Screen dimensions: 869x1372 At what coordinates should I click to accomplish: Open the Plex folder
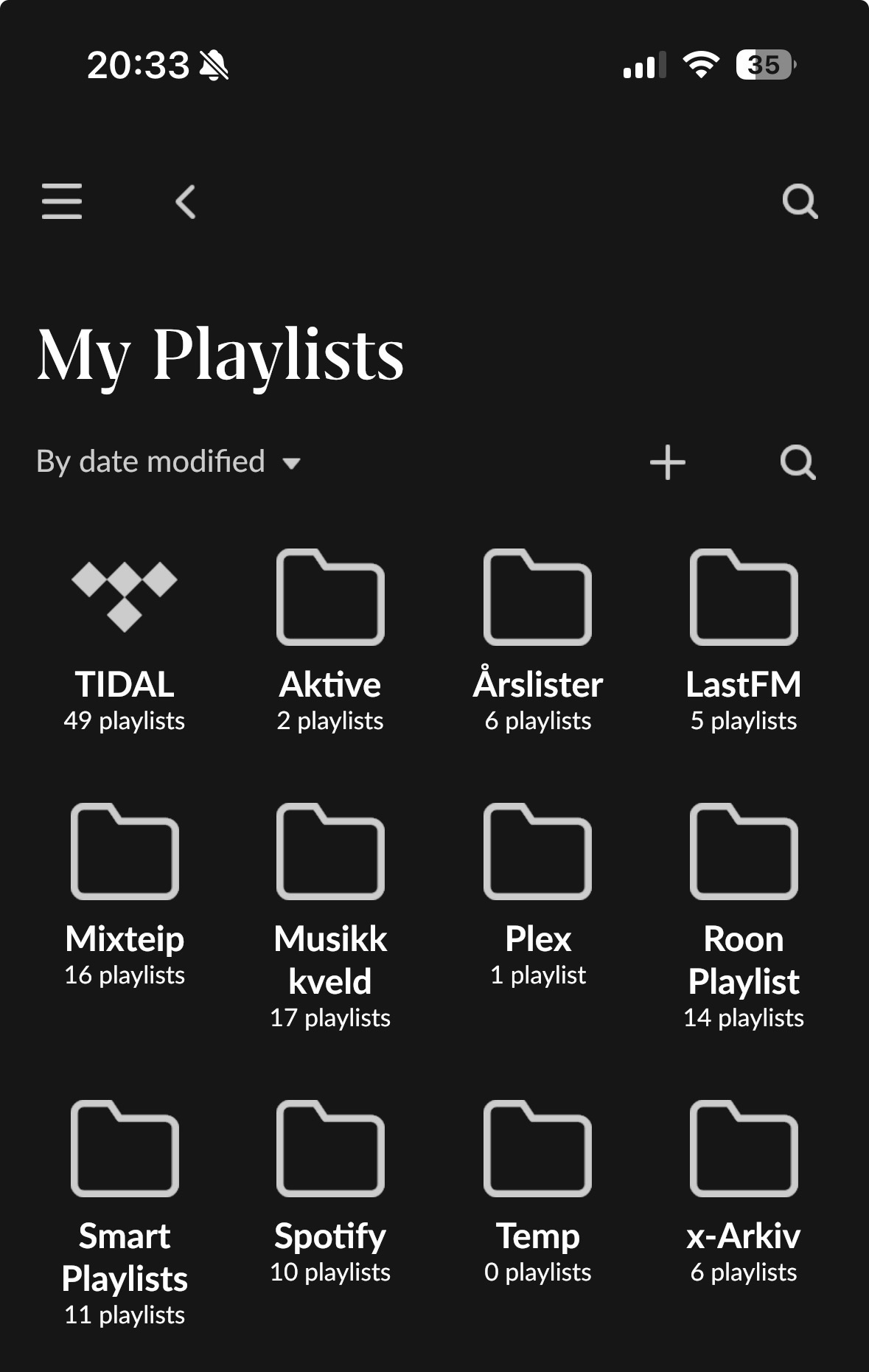(537, 852)
